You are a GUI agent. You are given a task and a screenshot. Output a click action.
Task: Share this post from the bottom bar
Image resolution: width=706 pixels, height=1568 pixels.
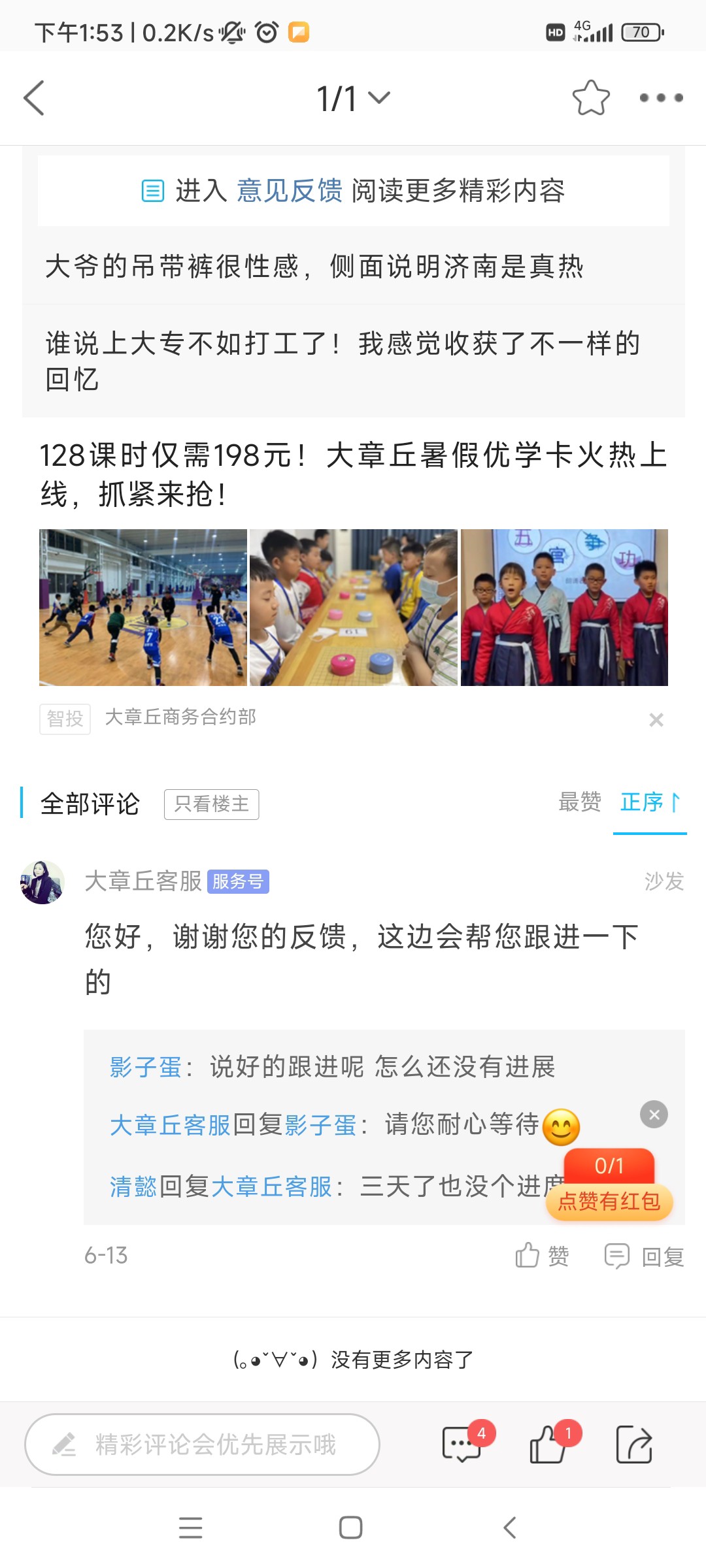tap(634, 1445)
